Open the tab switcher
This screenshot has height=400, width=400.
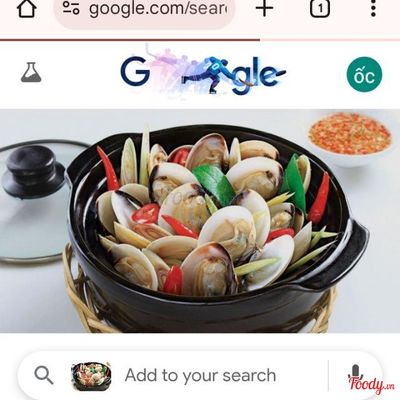(x=320, y=9)
